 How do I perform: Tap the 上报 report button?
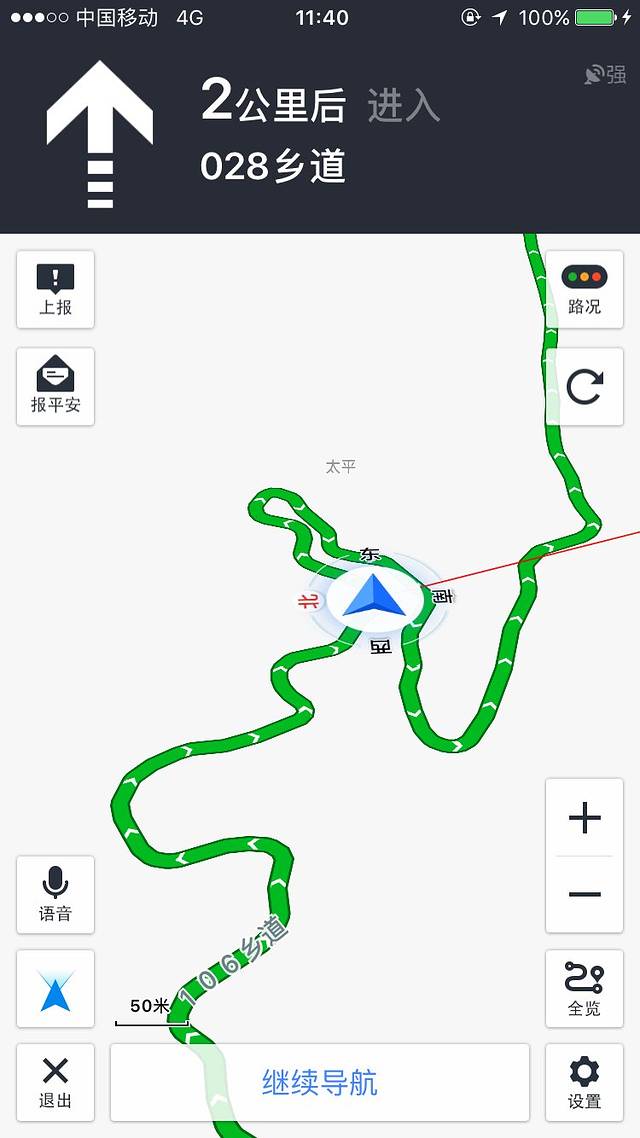pos(56,289)
